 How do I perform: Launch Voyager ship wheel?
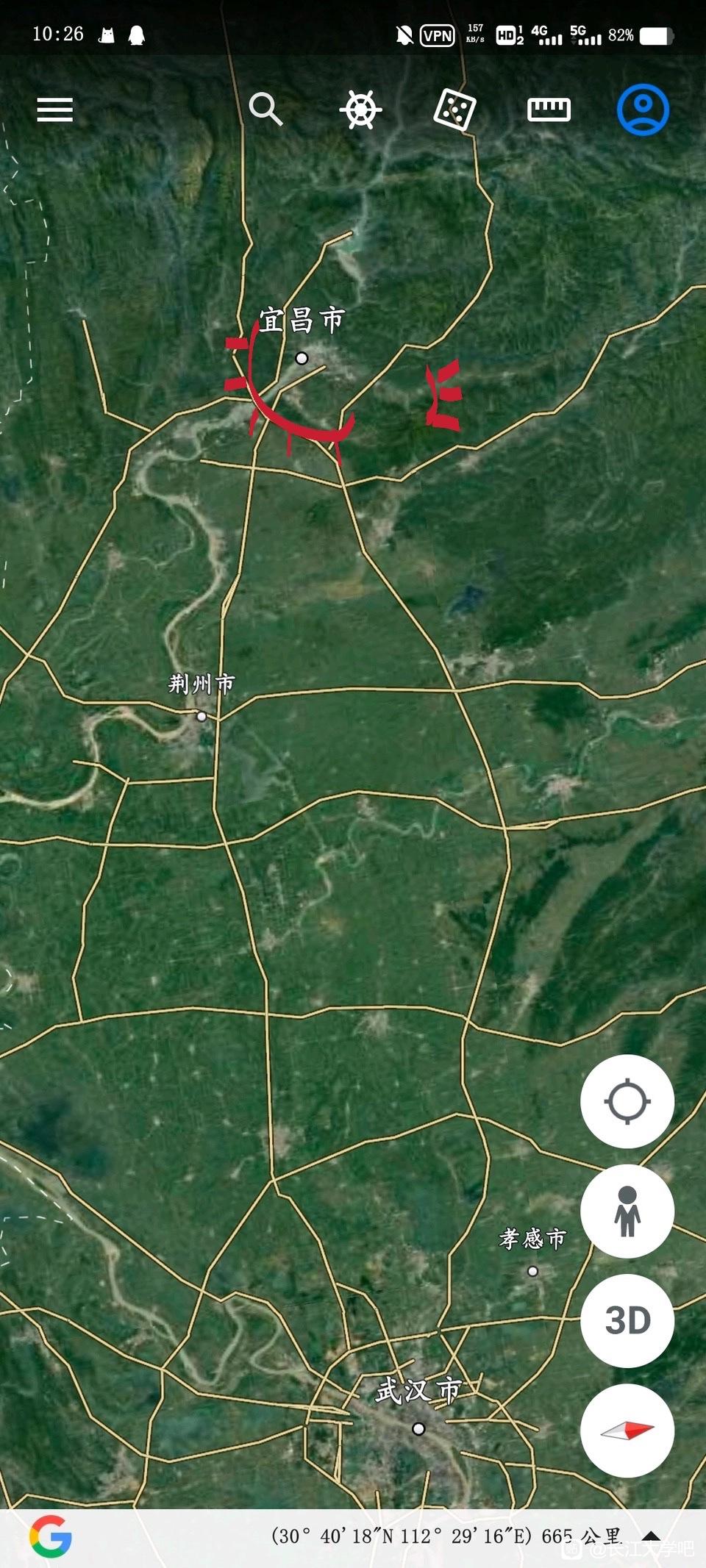pyautogui.click(x=360, y=110)
